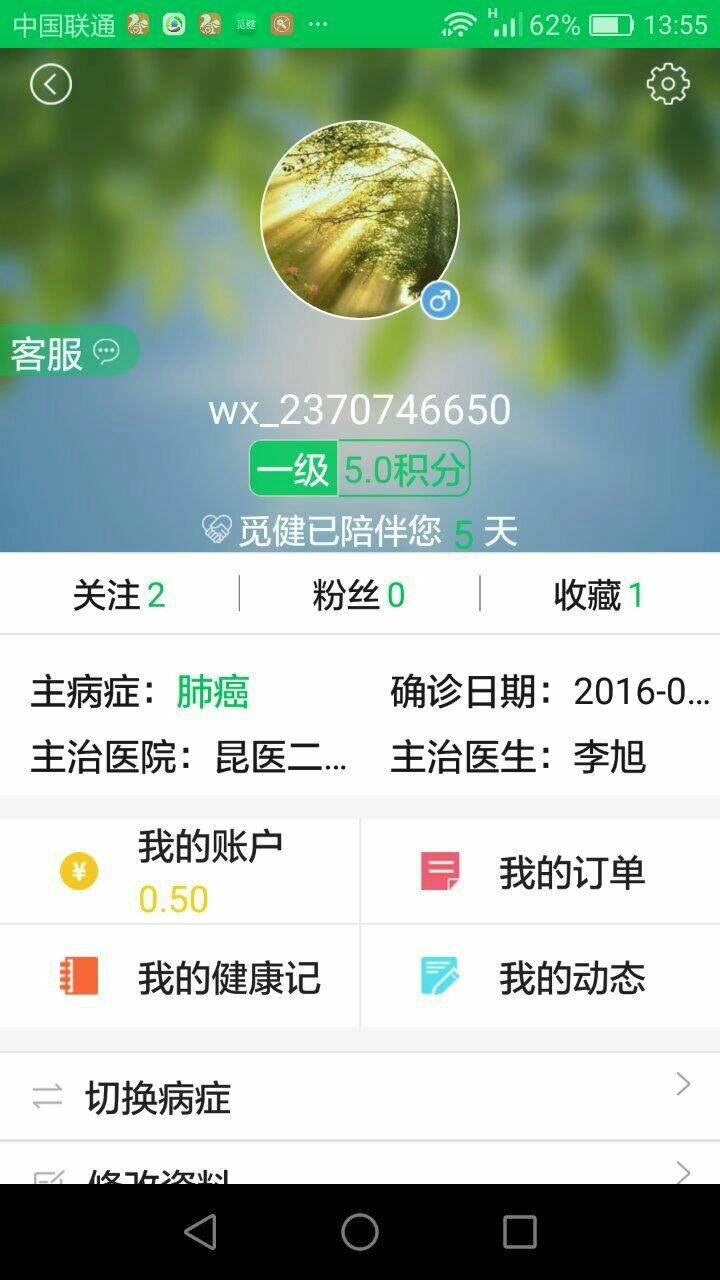
Task: Open 我的动态 posts
Action: pyautogui.click(x=540, y=977)
